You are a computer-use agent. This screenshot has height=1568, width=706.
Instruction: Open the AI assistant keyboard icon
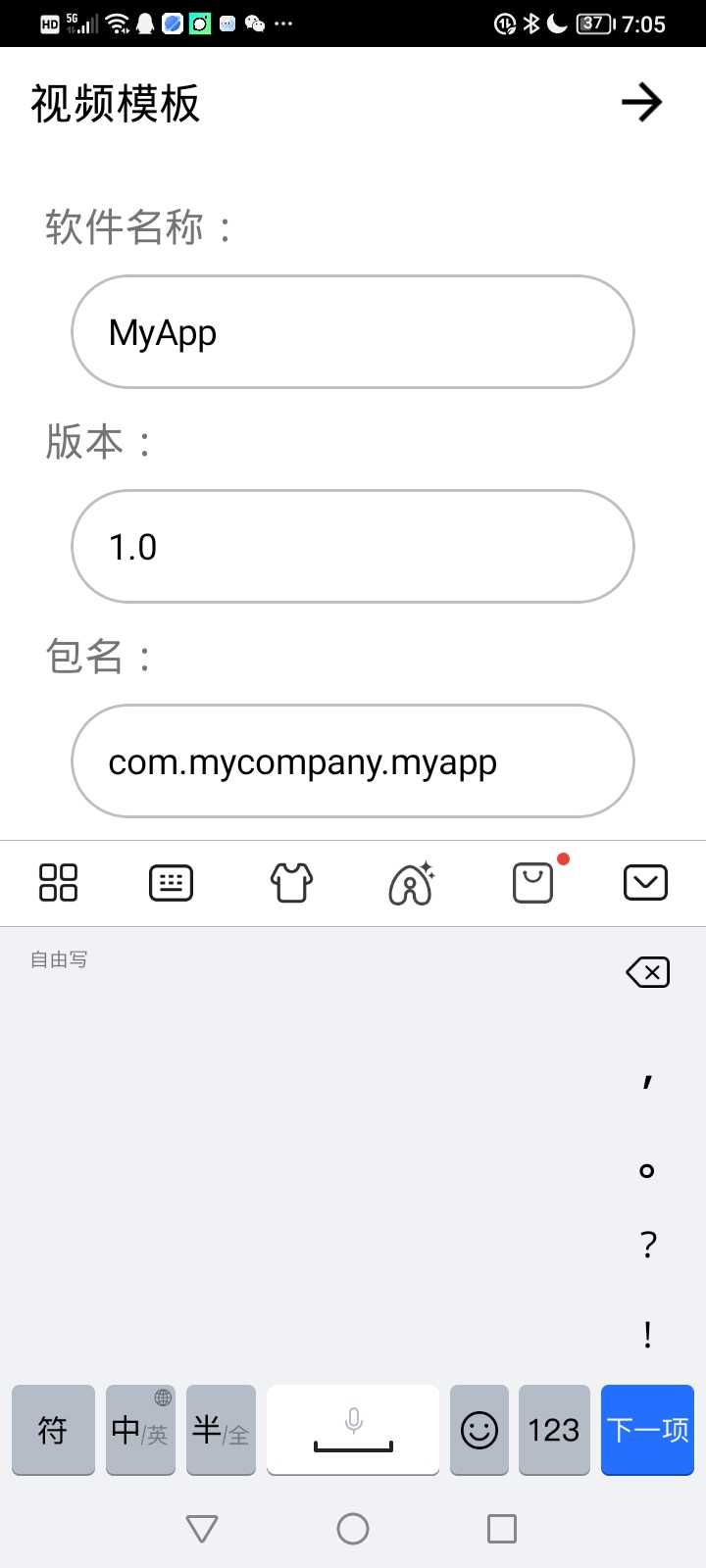[x=412, y=882]
